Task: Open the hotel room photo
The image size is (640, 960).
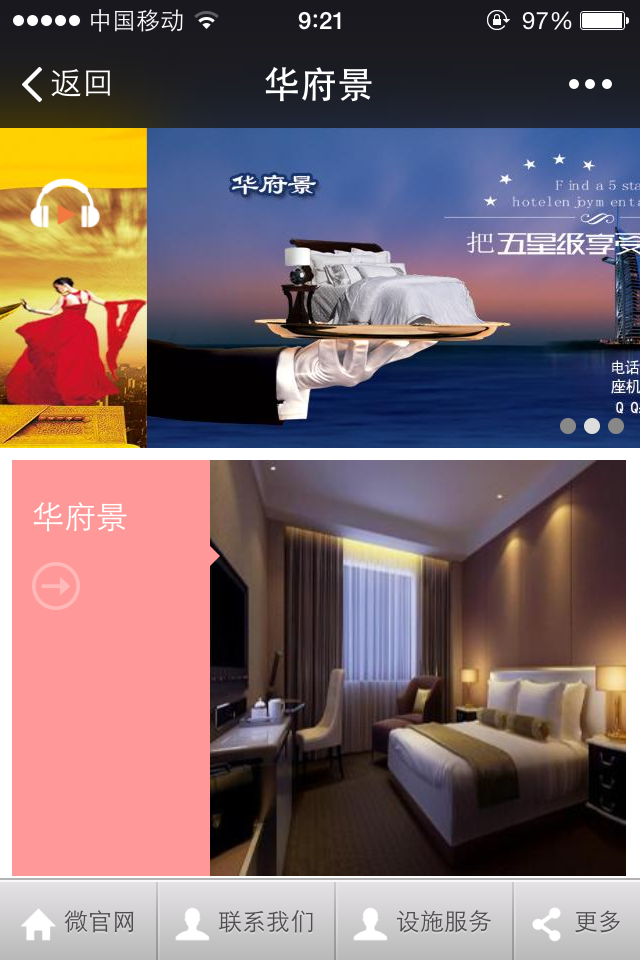Action: click(418, 667)
